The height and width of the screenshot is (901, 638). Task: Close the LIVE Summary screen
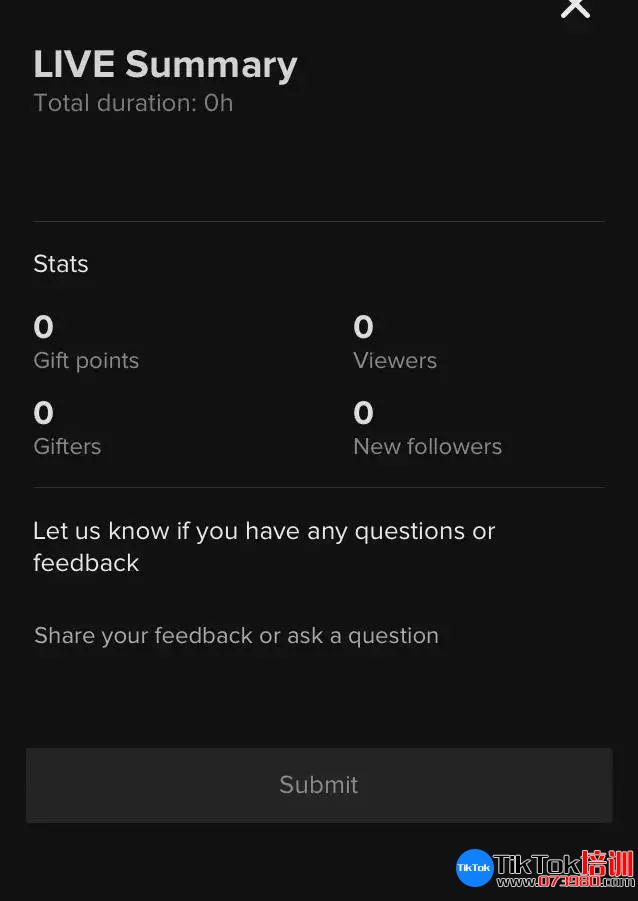click(x=575, y=8)
